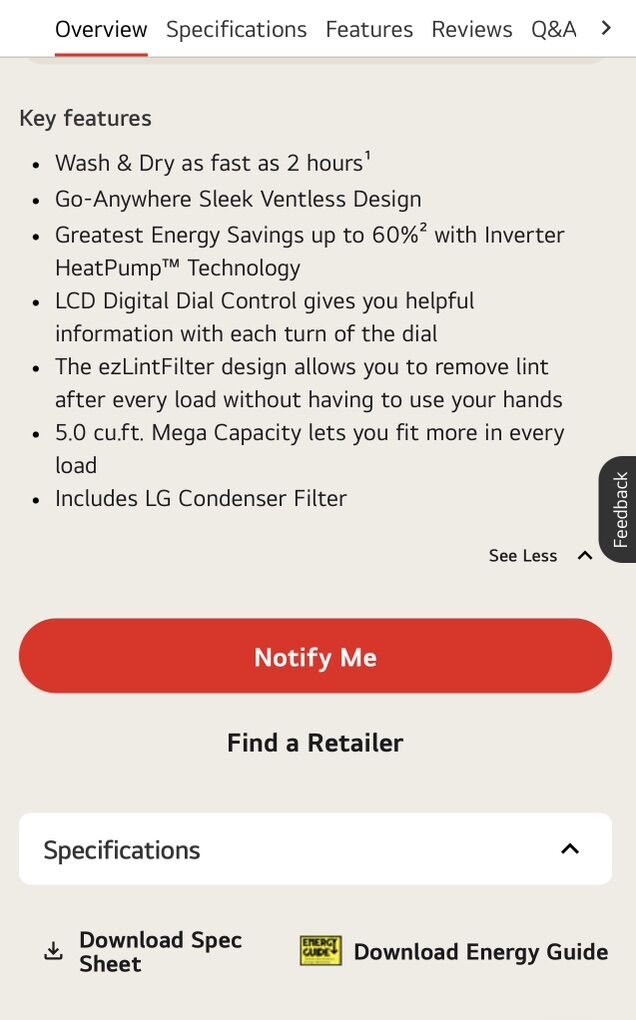Select the Q&A tab
The width and height of the screenshot is (636, 1020).
tap(554, 29)
